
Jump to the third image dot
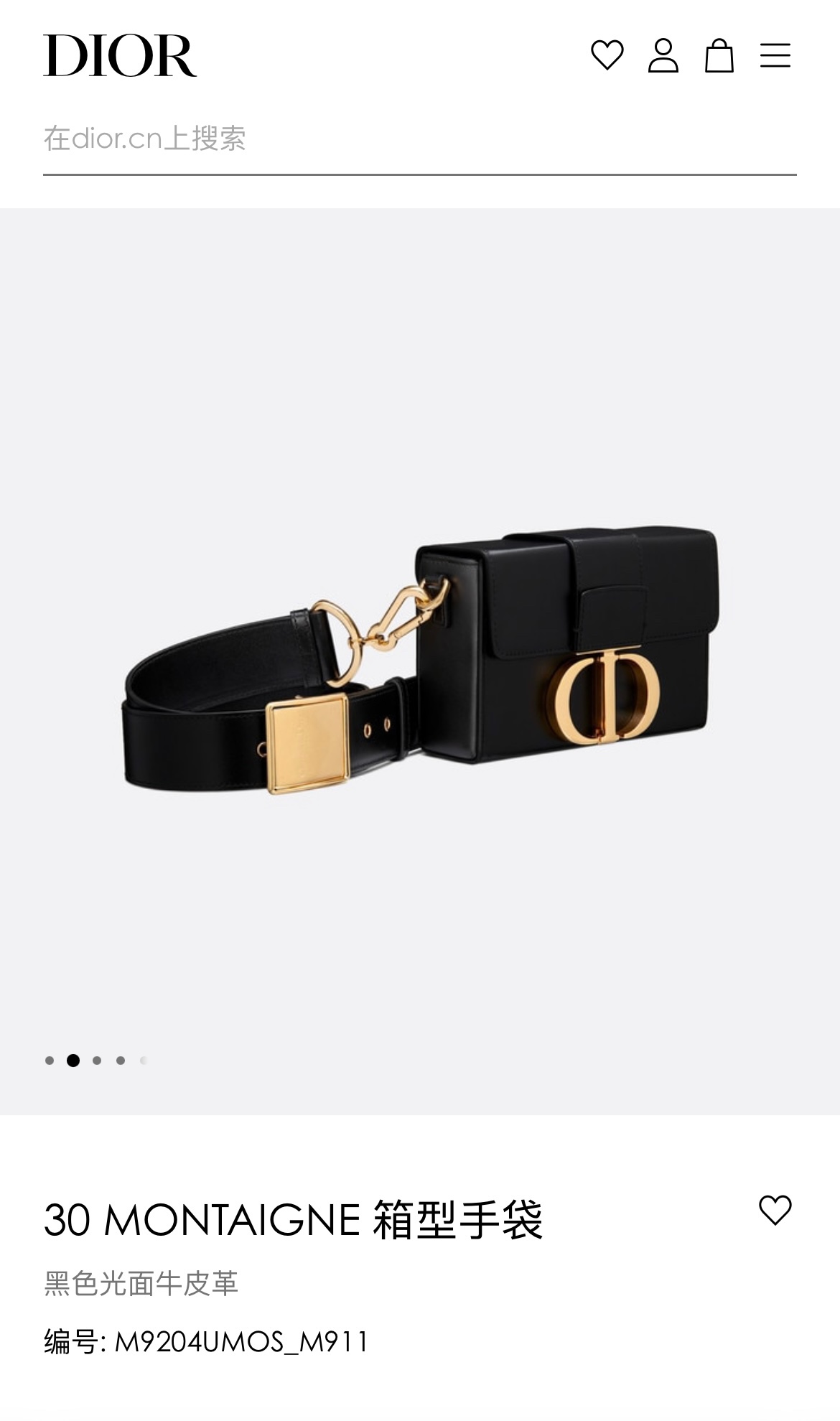point(97,1061)
